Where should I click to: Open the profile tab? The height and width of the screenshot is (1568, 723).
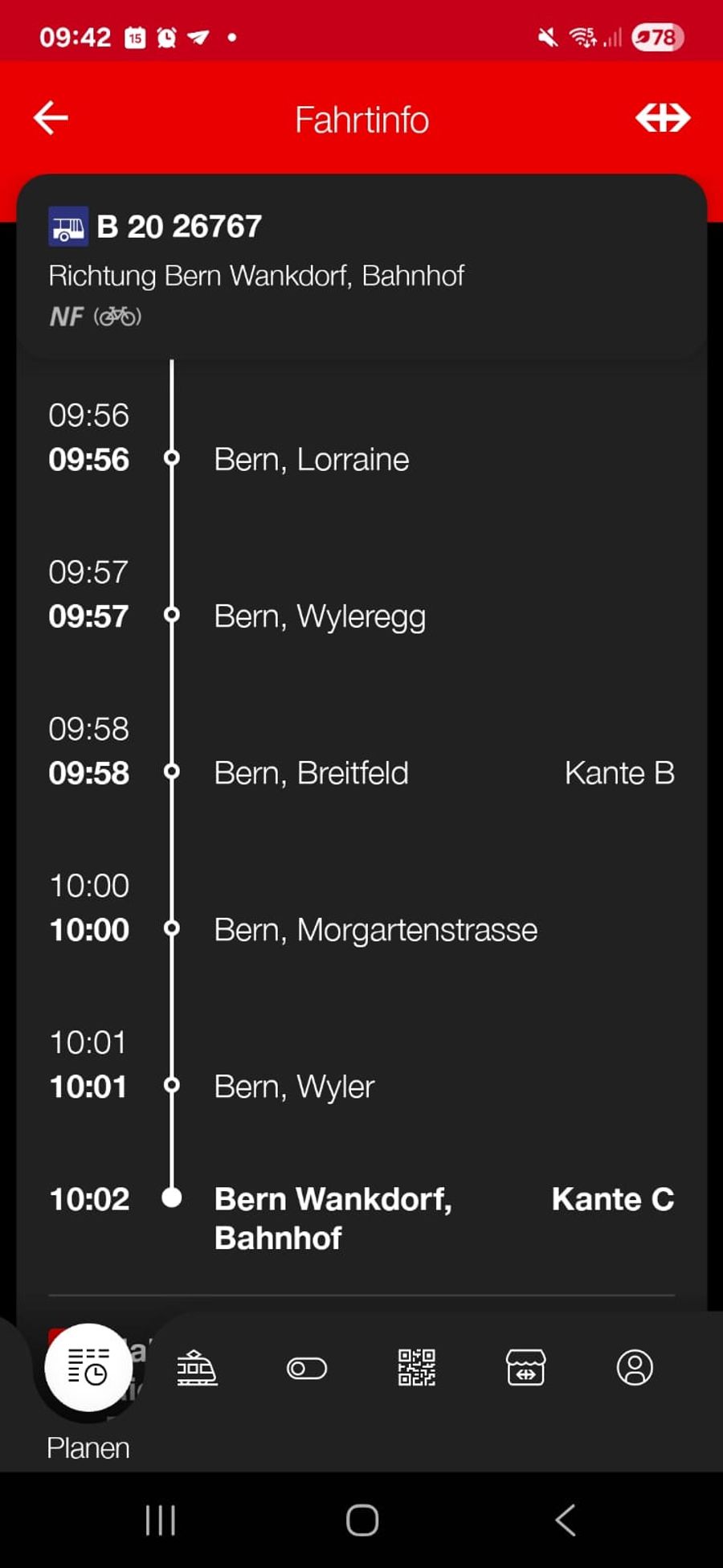[x=635, y=1368]
